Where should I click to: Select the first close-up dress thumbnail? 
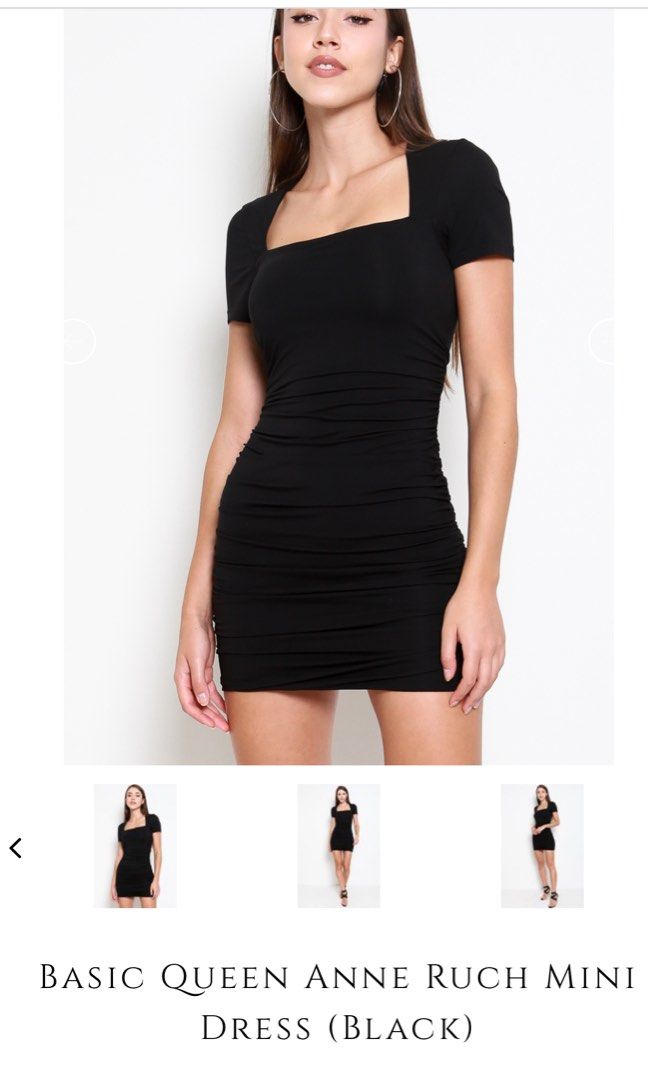135,846
